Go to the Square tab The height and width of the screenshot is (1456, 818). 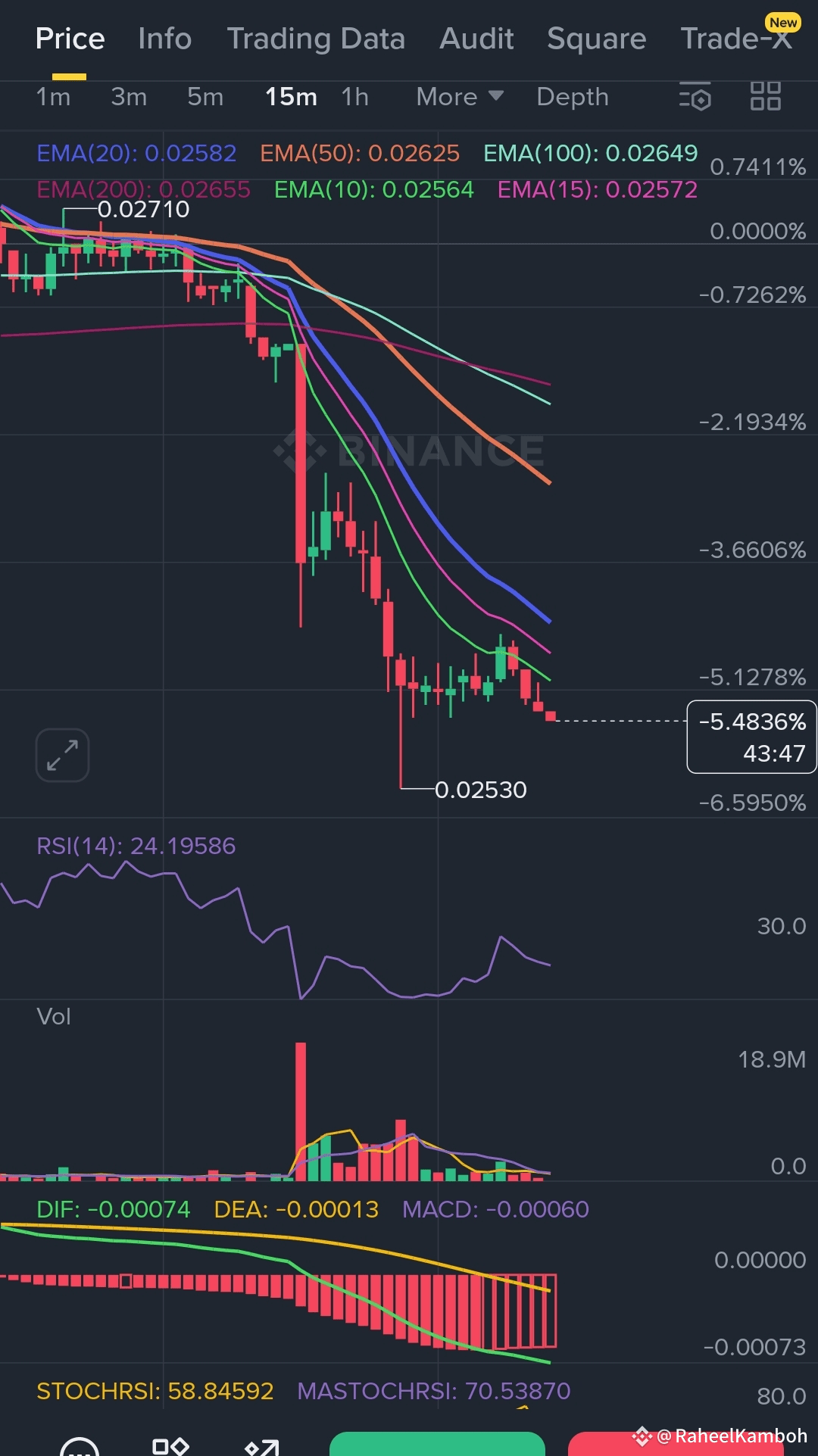(x=597, y=39)
